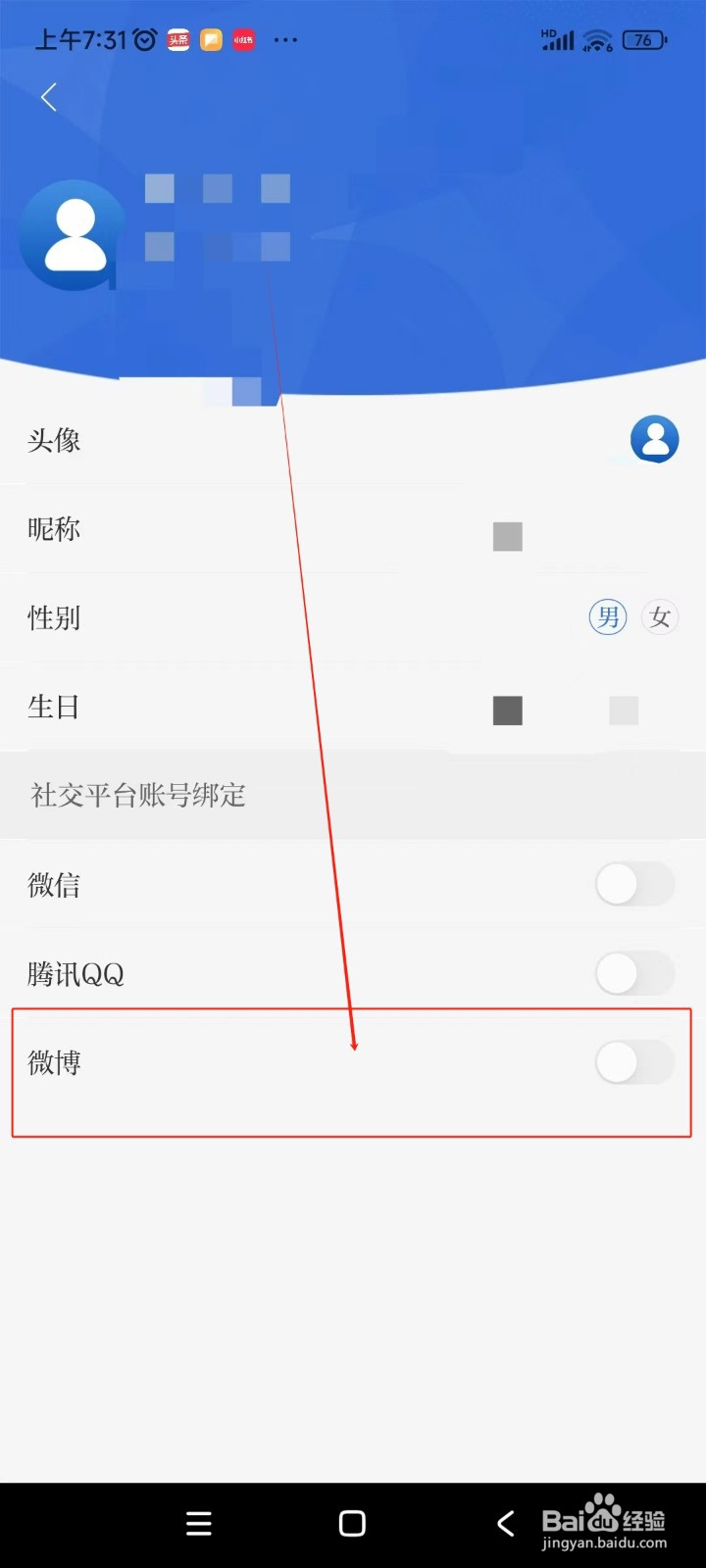Tap the alarm clock icon in status bar
Viewport: 706px width, 1568px height.
(x=143, y=39)
